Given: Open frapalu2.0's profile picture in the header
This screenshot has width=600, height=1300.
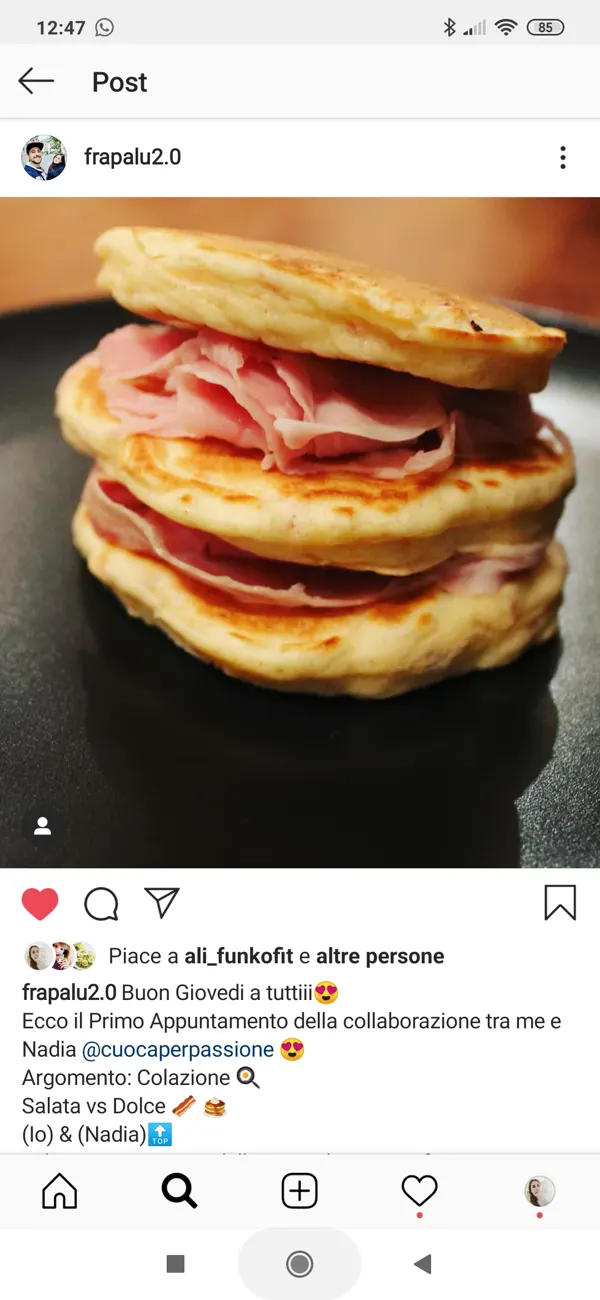Looking at the screenshot, I should 44,157.
